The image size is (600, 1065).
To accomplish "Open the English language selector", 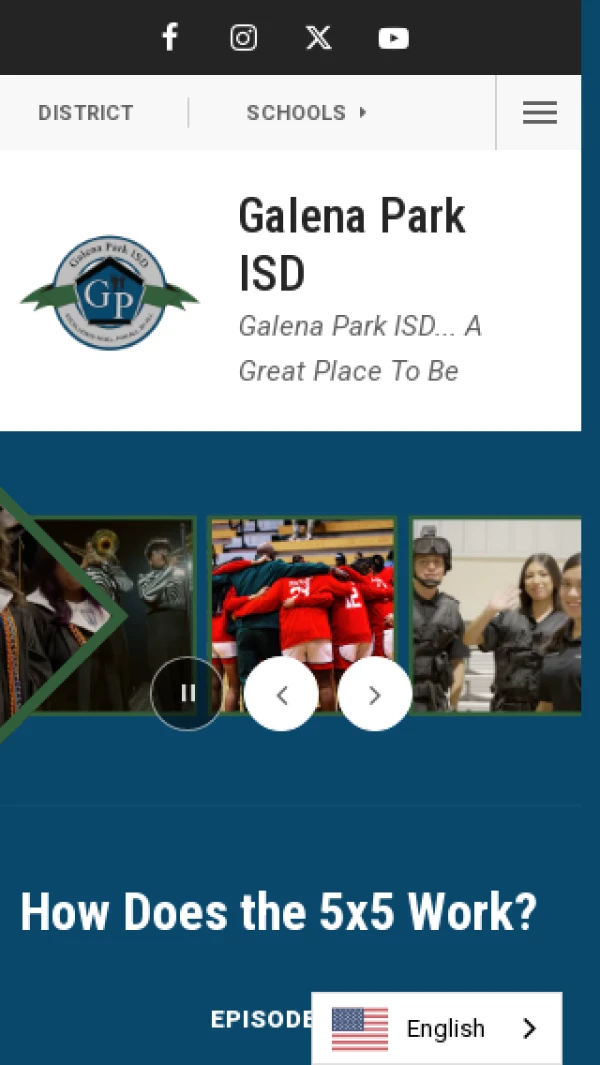I will pos(437,1028).
